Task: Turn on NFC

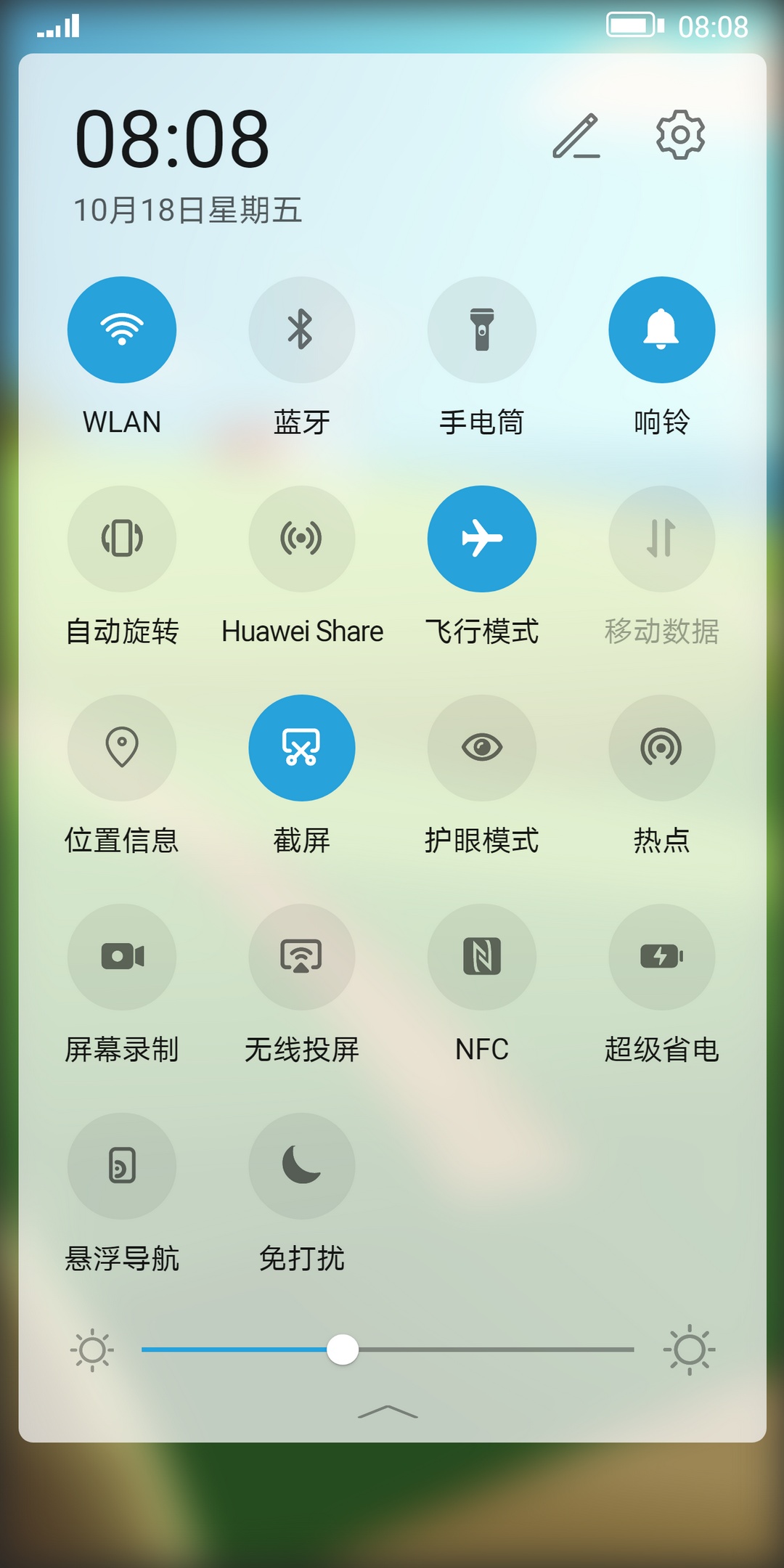Action: [481, 957]
